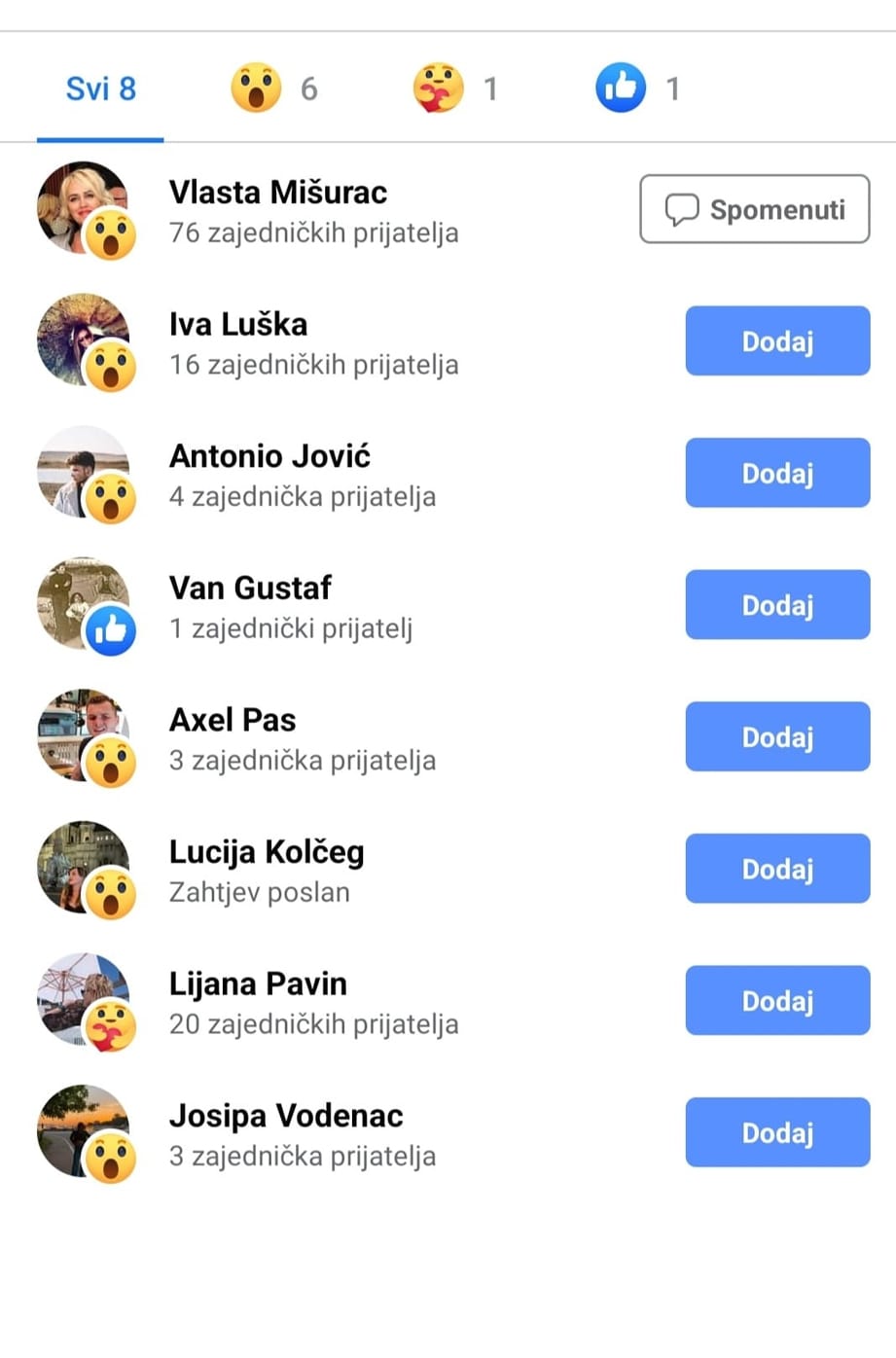896x1358 pixels.
Task: Tap Dodaj for Josipa Vodenac
Action: coord(777,1132)
